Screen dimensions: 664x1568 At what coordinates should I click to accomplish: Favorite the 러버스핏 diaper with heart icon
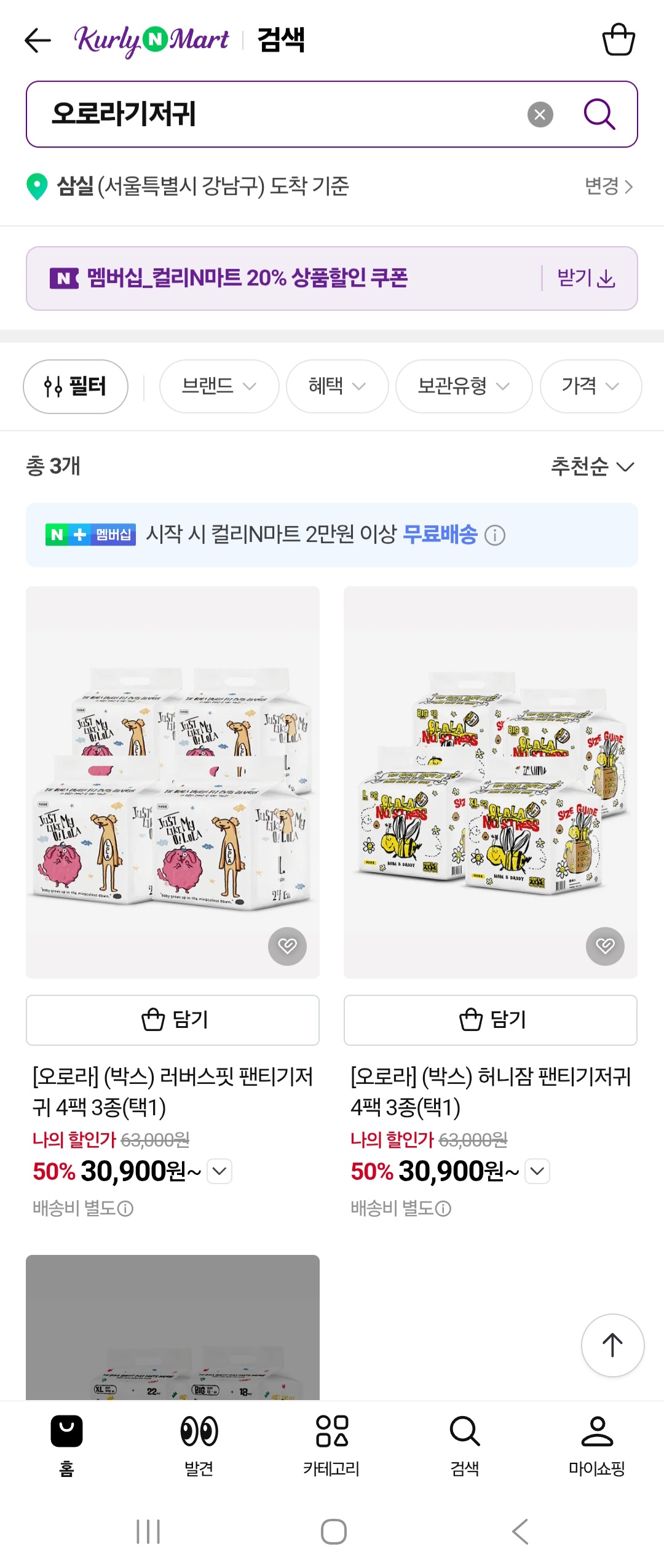pos(287,946)
